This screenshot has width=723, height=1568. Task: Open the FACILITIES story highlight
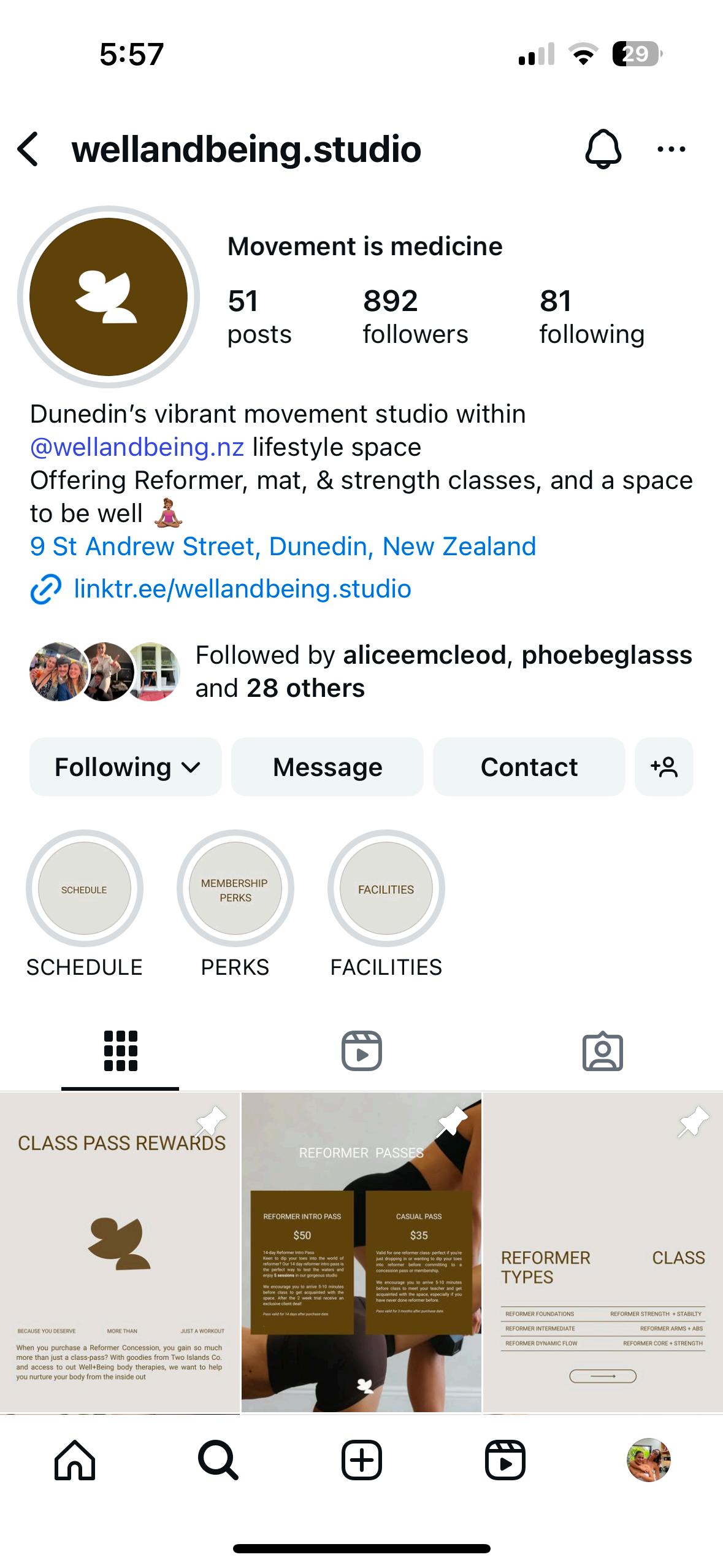pyautogui.click(x=386, y=888)
